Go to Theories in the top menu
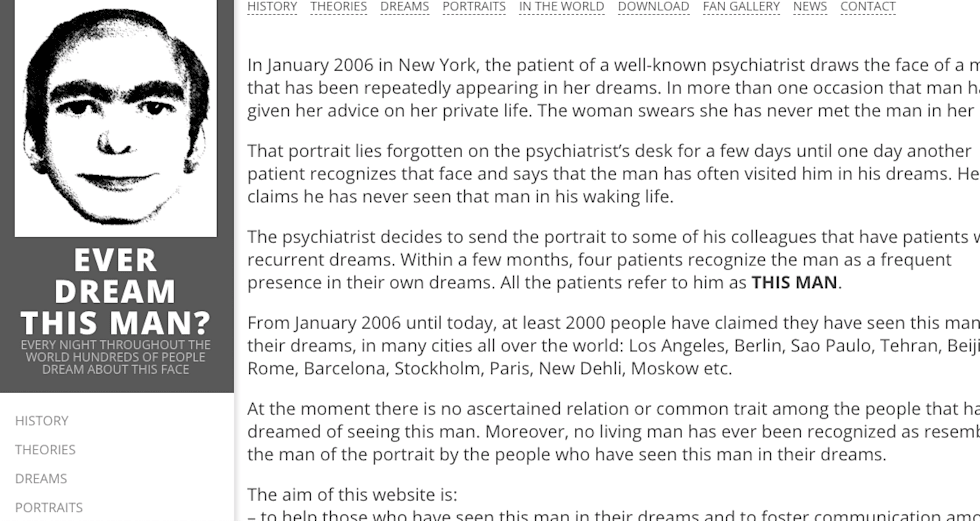Screen dimensions: 980x521 [x=339, y=7]
